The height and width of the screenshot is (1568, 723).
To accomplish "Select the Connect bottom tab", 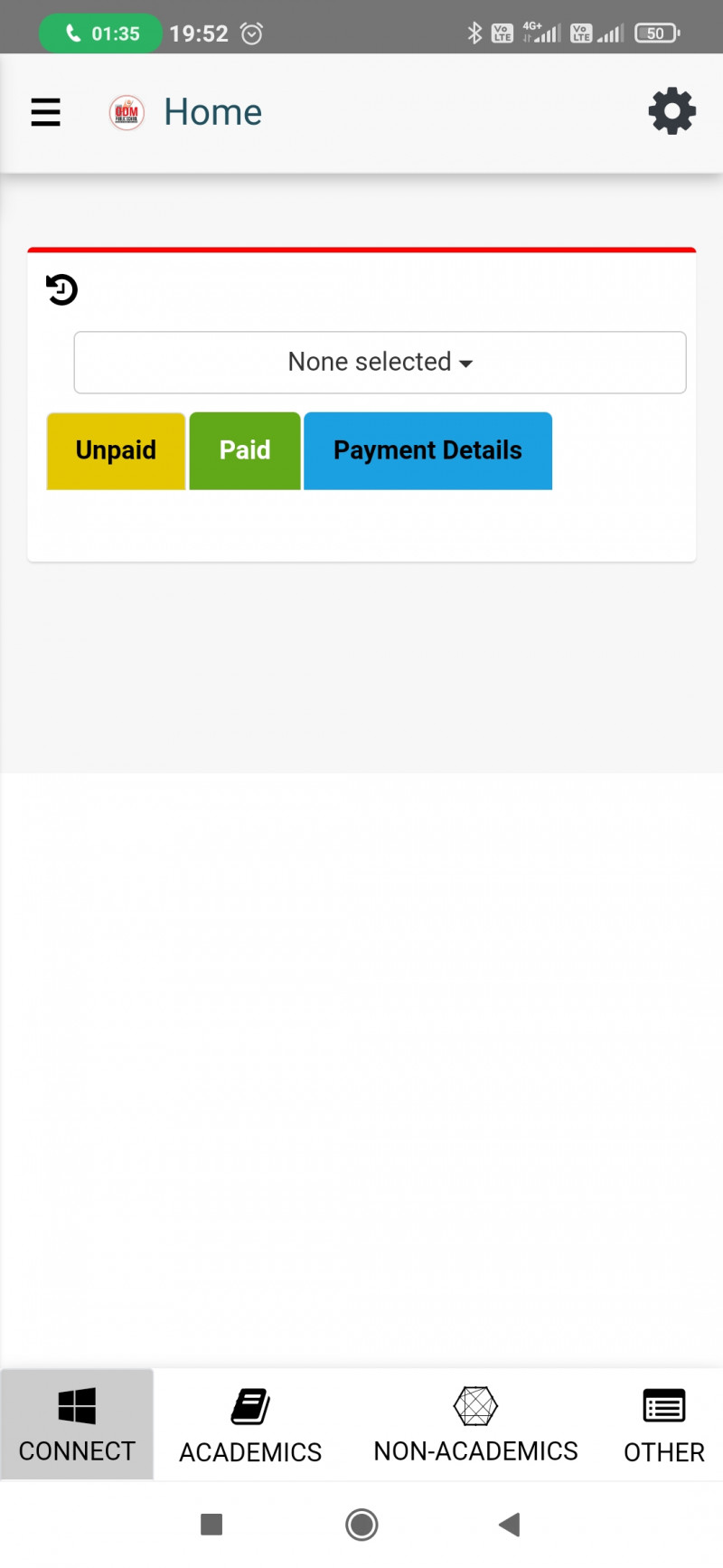I will click(77, 1424).
